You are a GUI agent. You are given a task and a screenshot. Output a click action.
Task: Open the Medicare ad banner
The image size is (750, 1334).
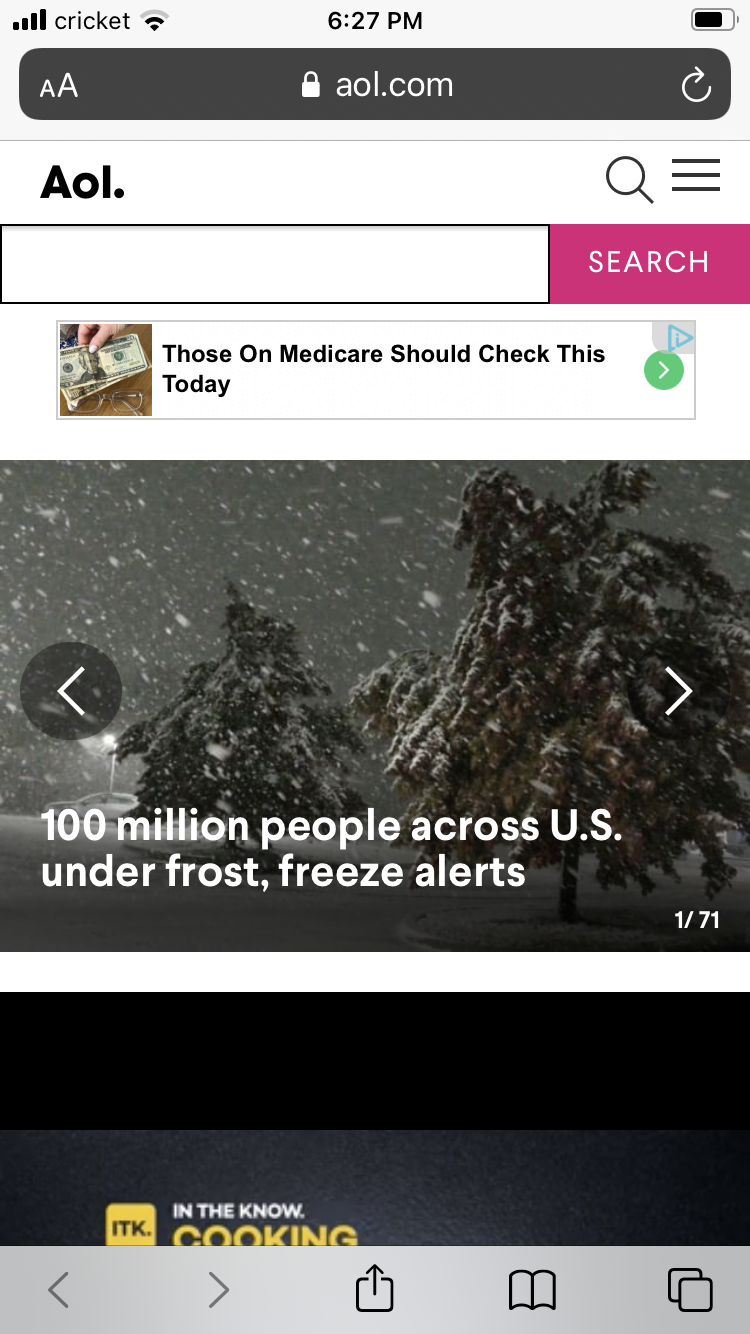point(376,370)
